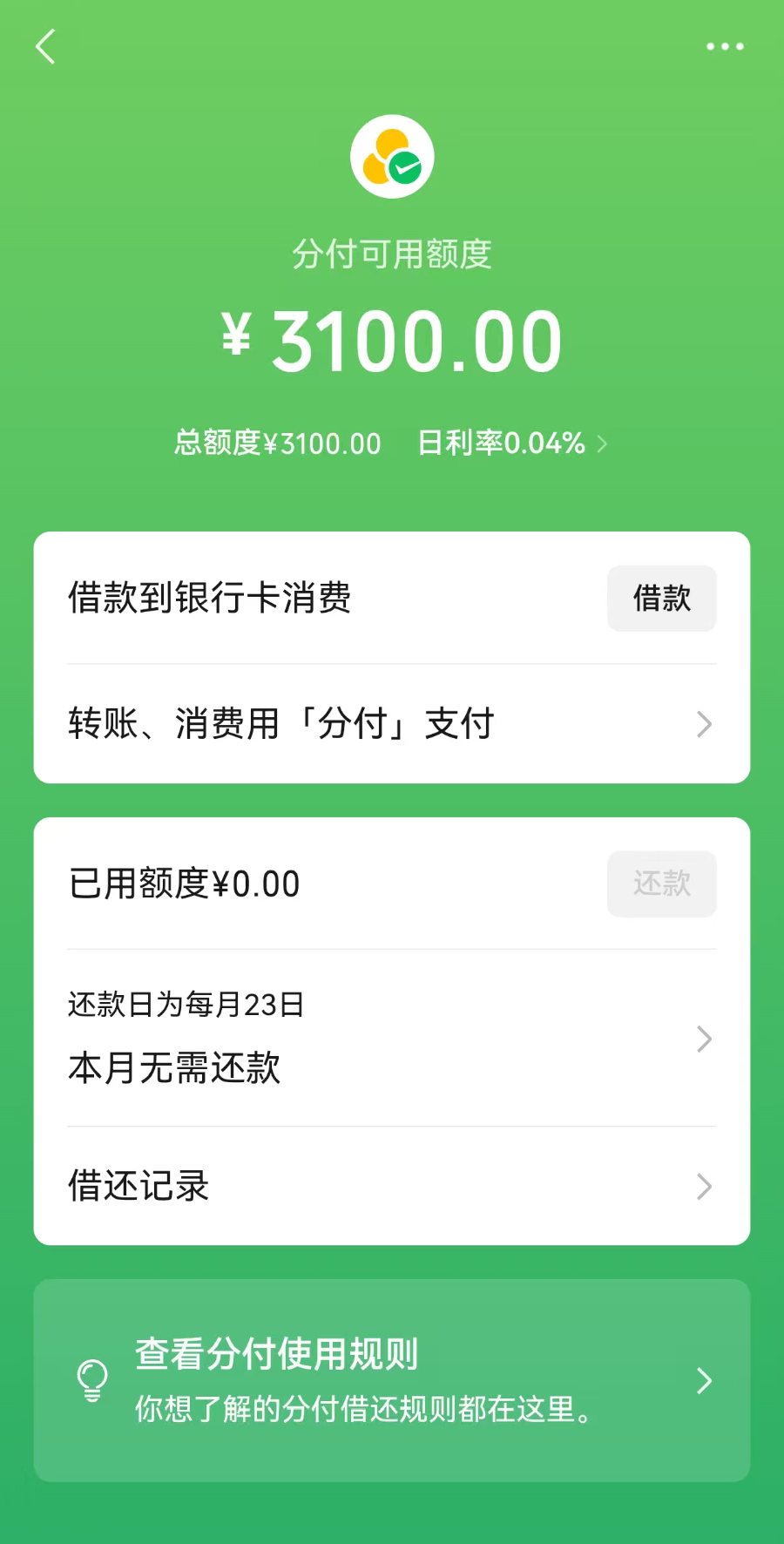
Task: Open the 还款日为每月23日 details arrow
Action: 704,1039
